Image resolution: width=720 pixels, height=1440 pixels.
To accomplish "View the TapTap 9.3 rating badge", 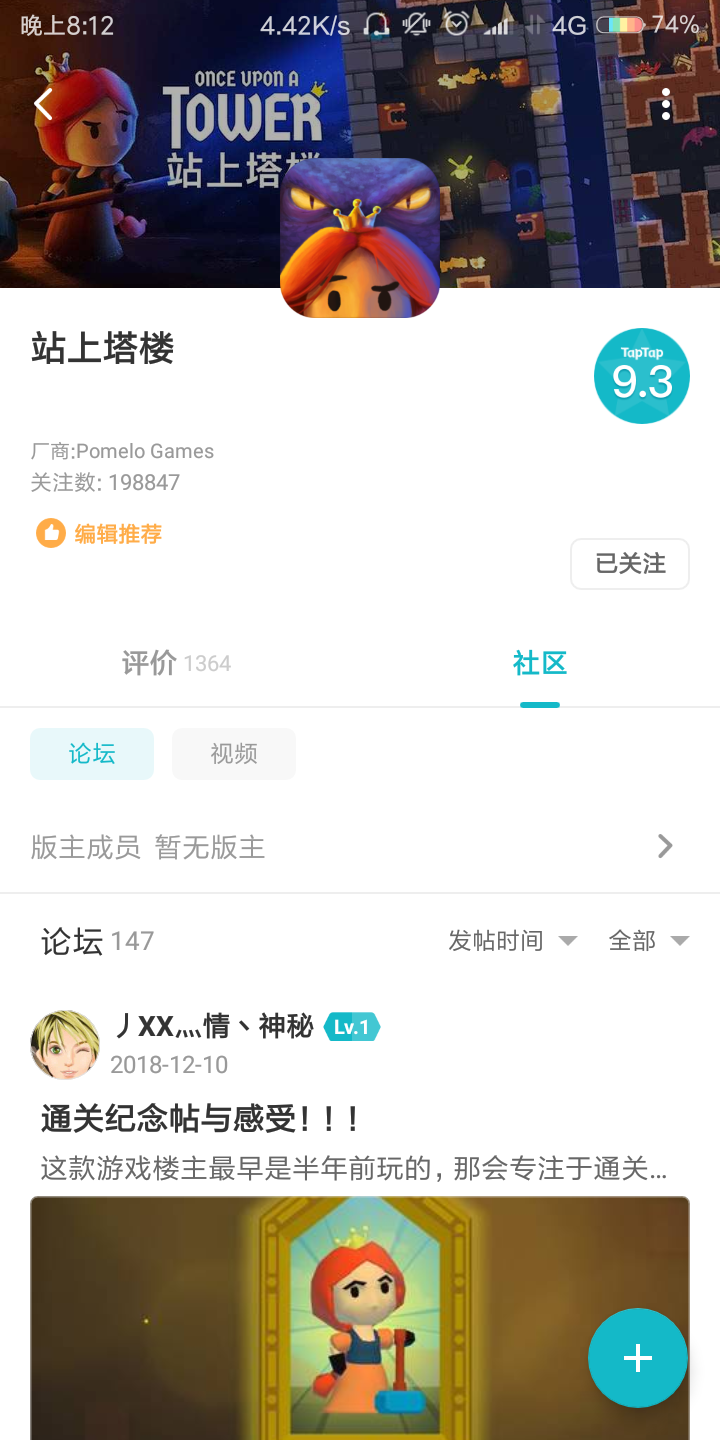I will 641,375.
